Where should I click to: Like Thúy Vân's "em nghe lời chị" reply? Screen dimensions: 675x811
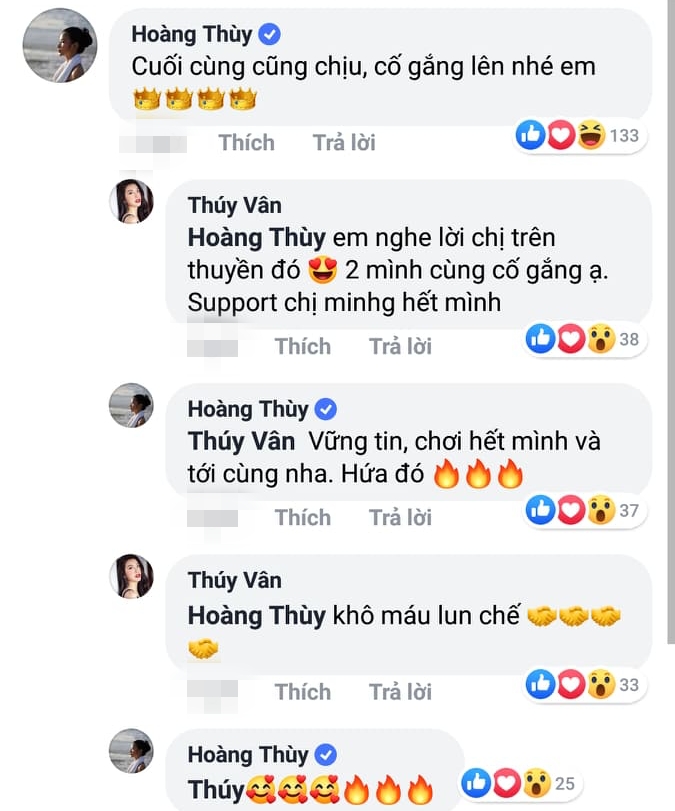(302, 347)
